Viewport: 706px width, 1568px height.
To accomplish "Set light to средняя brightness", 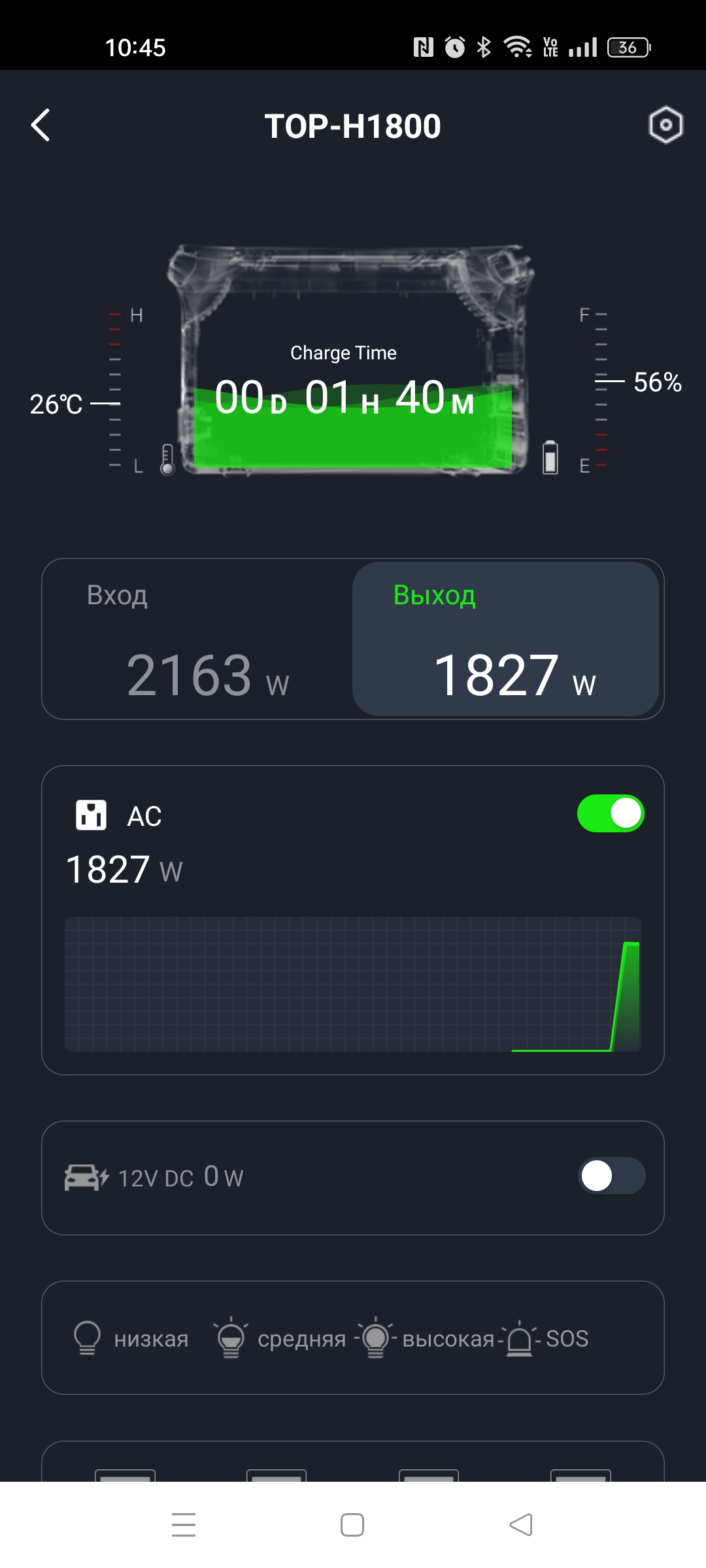I will (x=281, y=1338).
